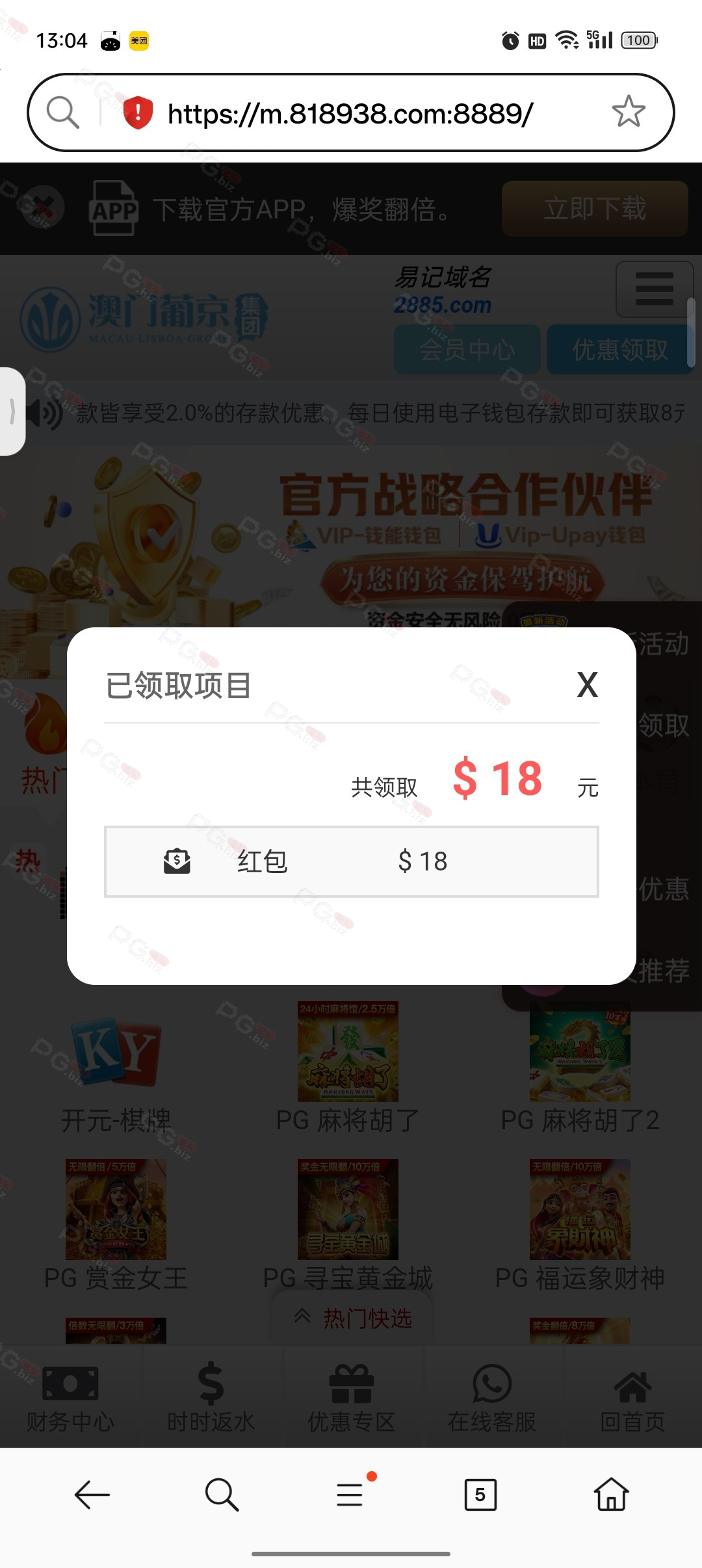Go to browser home page

coord(611,1494)
